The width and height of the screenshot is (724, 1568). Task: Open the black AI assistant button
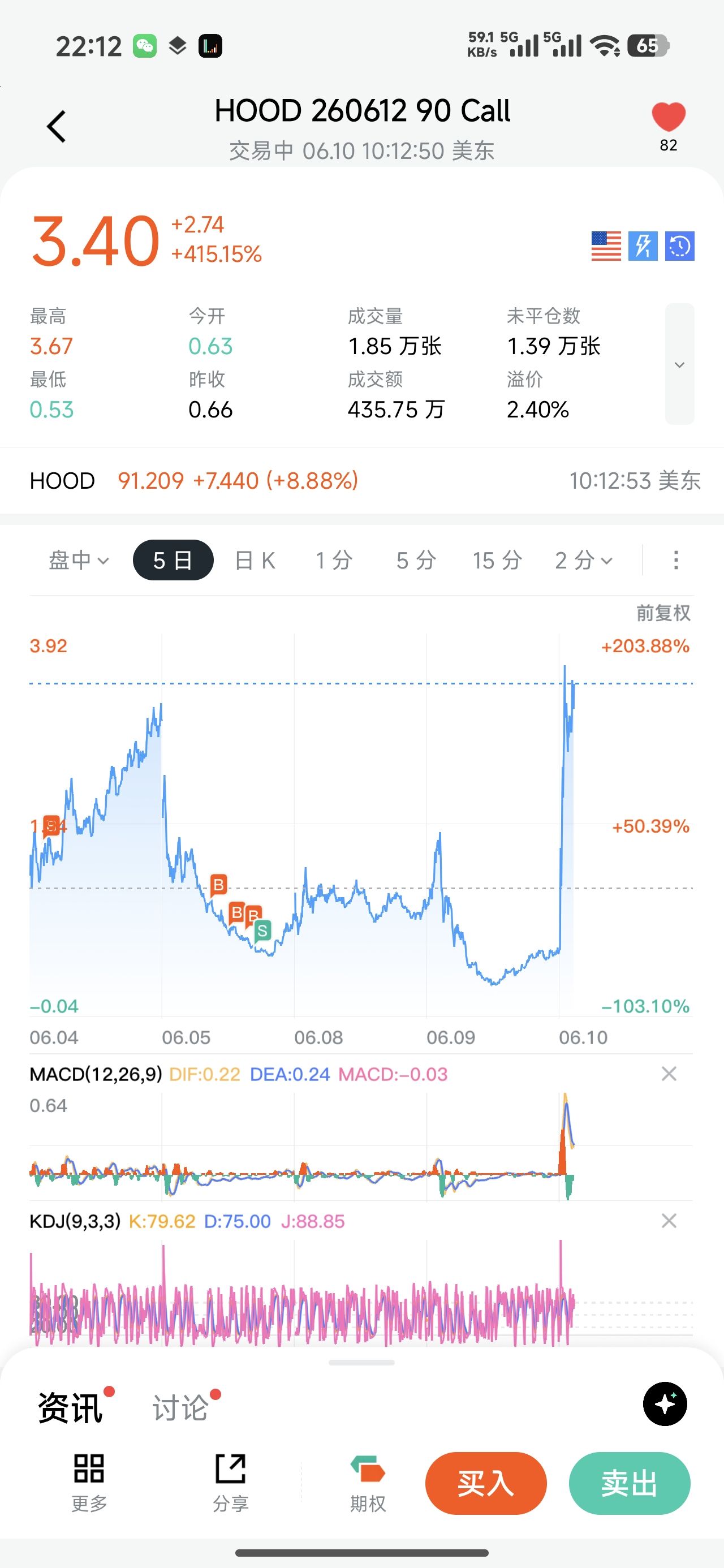point(665,1403)
